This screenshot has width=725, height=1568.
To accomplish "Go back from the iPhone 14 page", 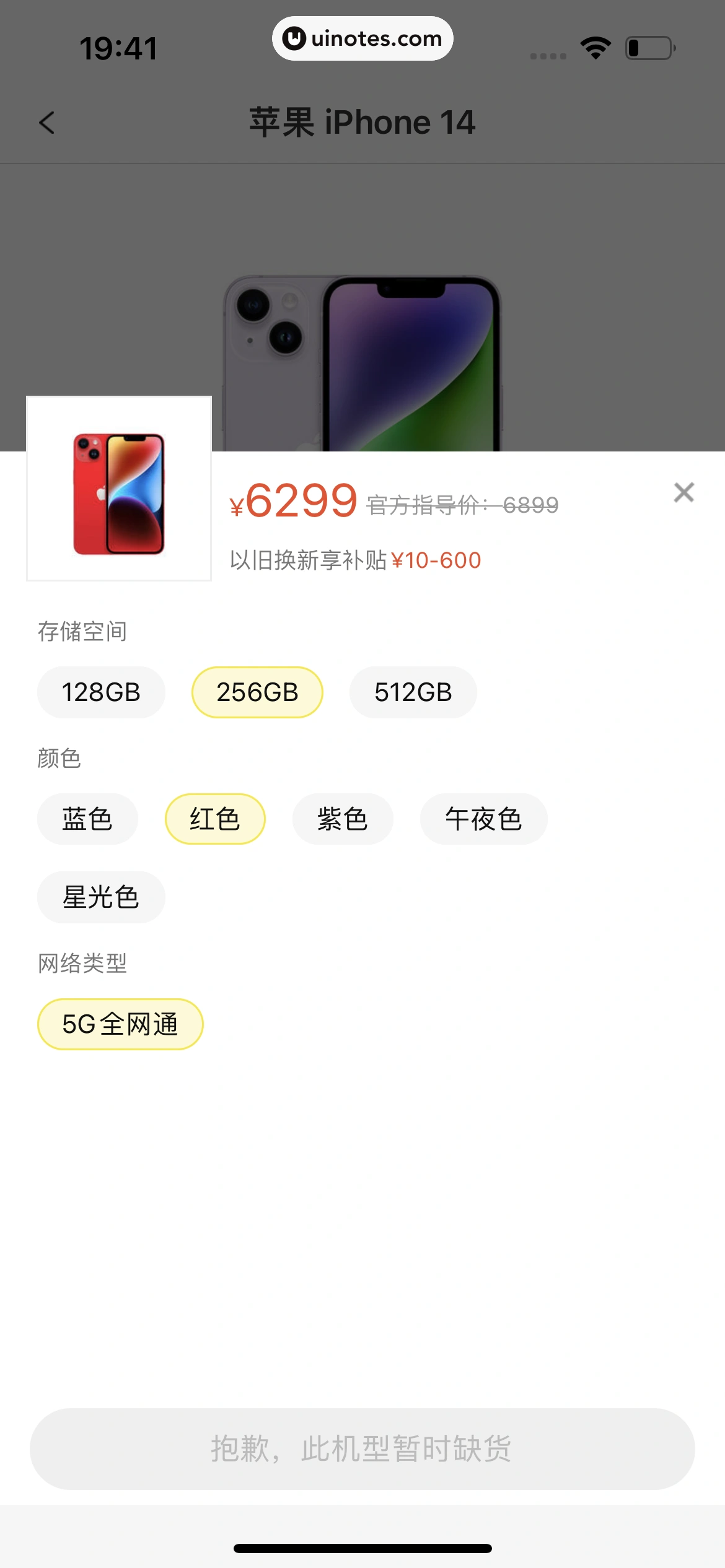I will [47, 123].
